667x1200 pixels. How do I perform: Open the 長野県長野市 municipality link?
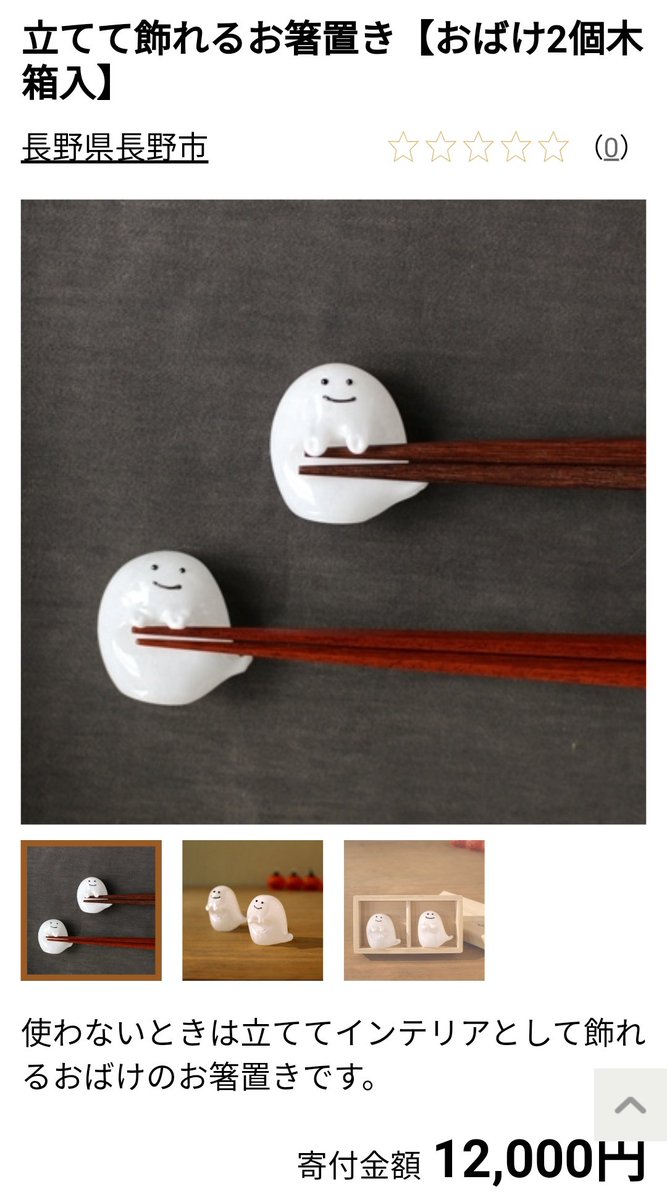114,148
